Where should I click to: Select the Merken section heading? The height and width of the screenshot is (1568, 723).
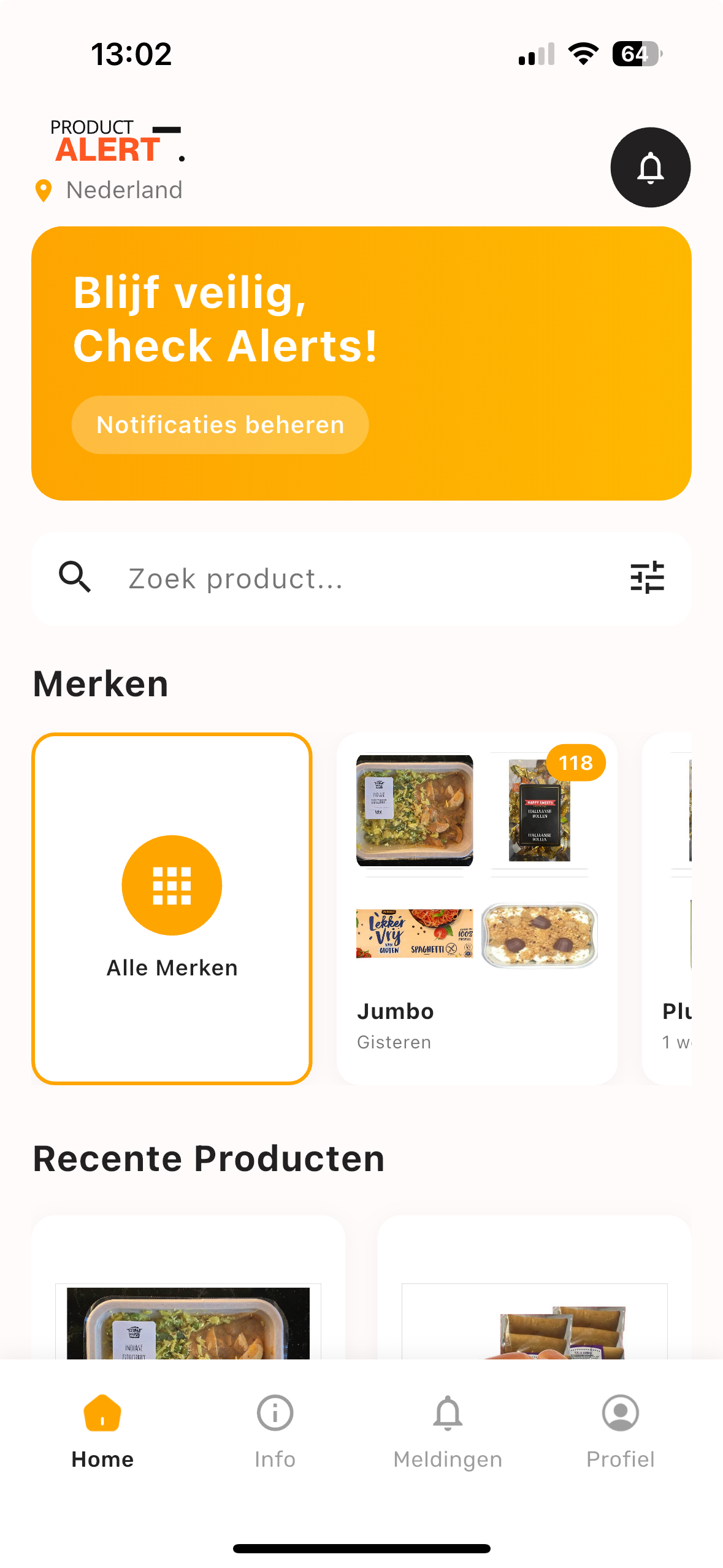click(x=101, y=683)
